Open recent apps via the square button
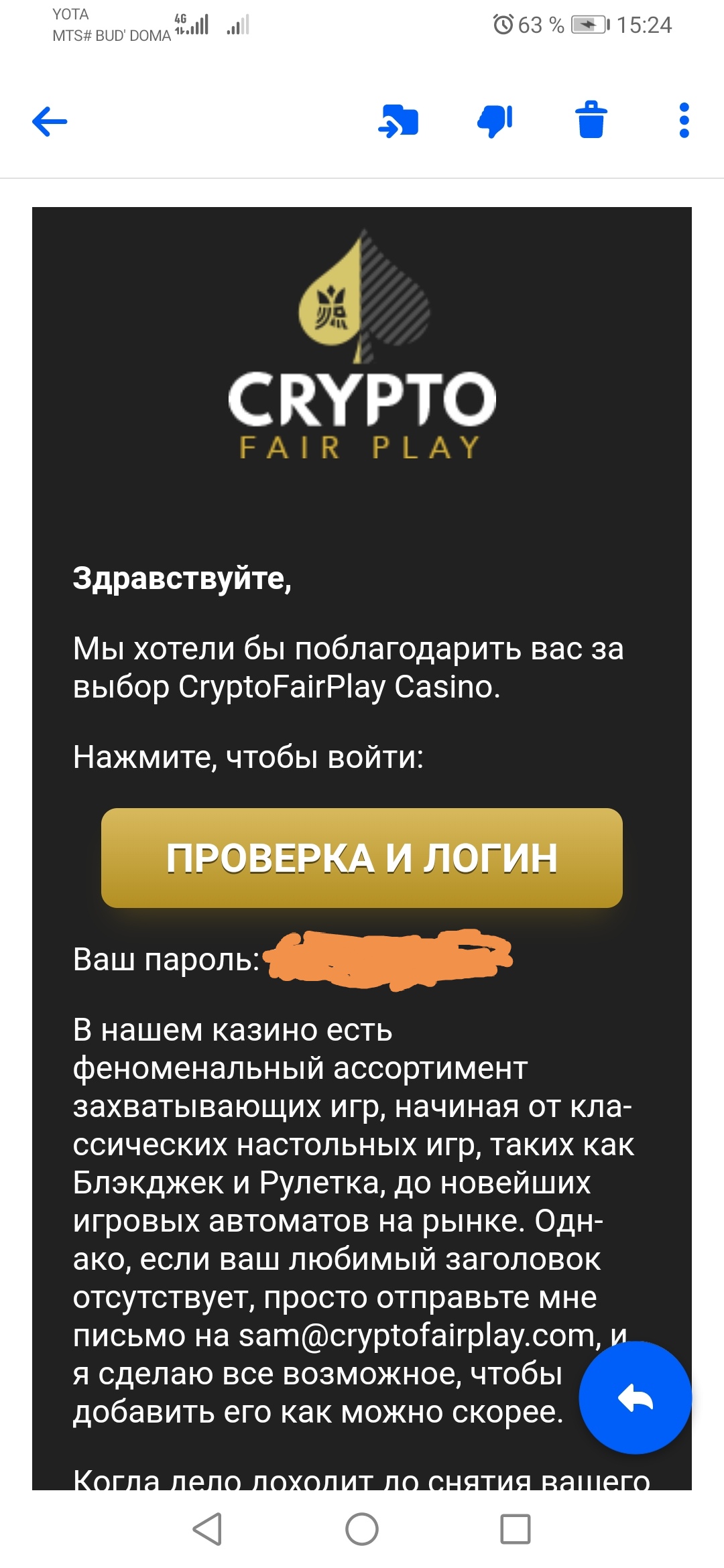Image resolution: width=724 pixels, height=1568 pixels. (x=516, y=1529)
